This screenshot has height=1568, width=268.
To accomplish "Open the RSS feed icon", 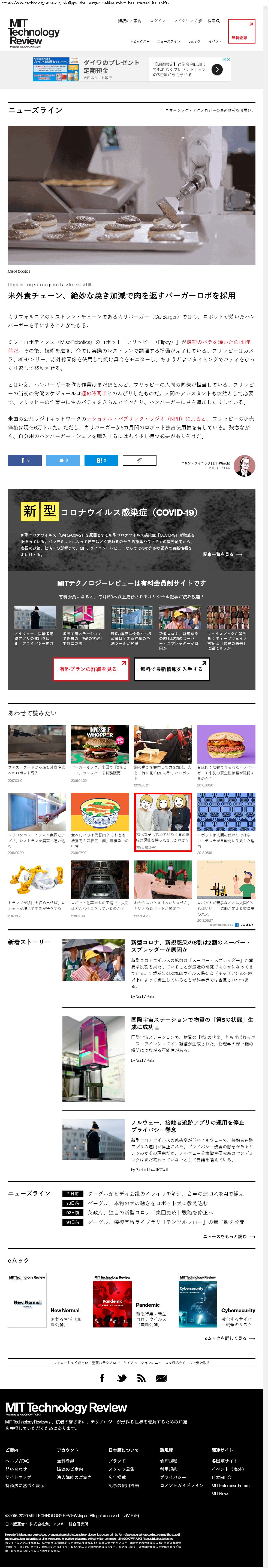I will pos(141,1378).
